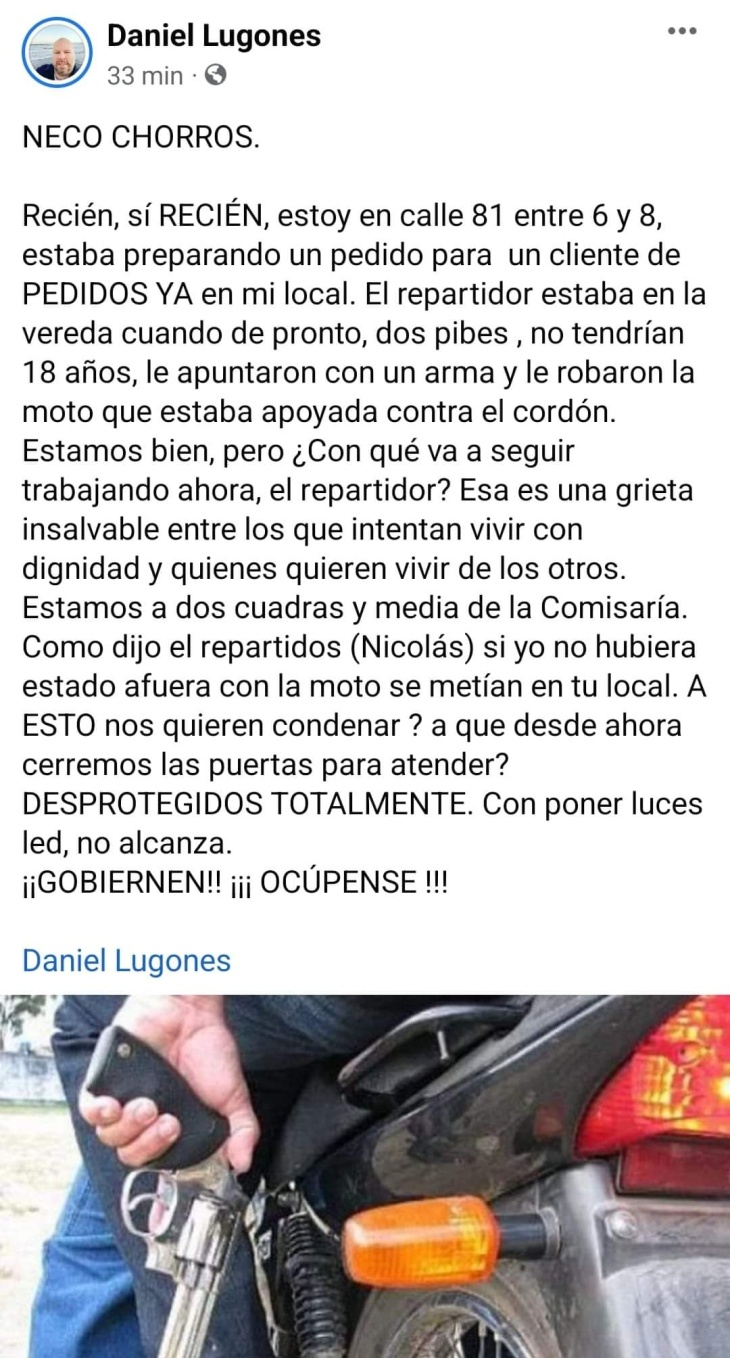Open the blue Daniel Lugones link
This screenshot has height=1358, width=730.
[x=126, y=961]
